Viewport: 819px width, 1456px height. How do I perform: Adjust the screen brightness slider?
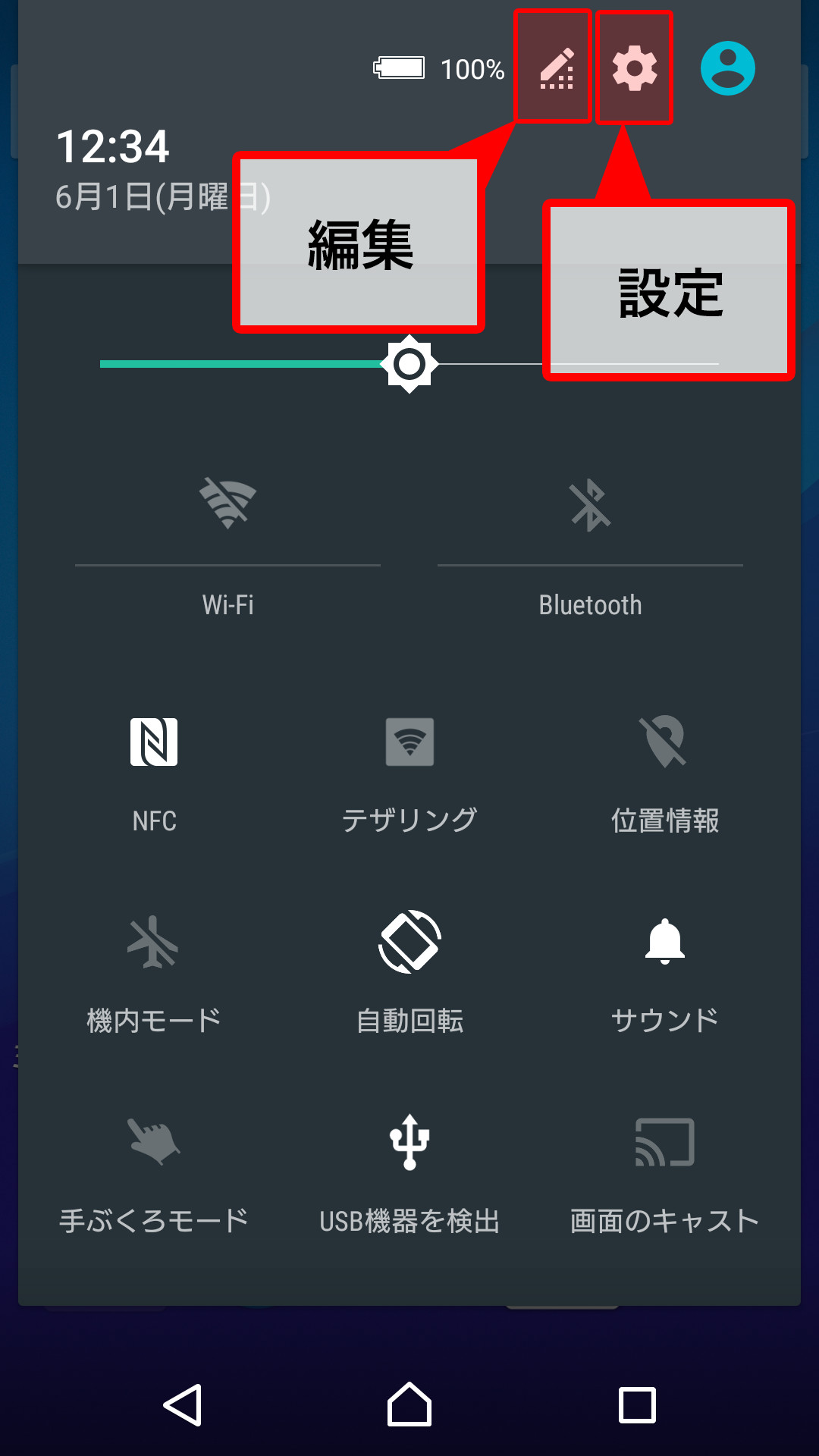[409, 364]
